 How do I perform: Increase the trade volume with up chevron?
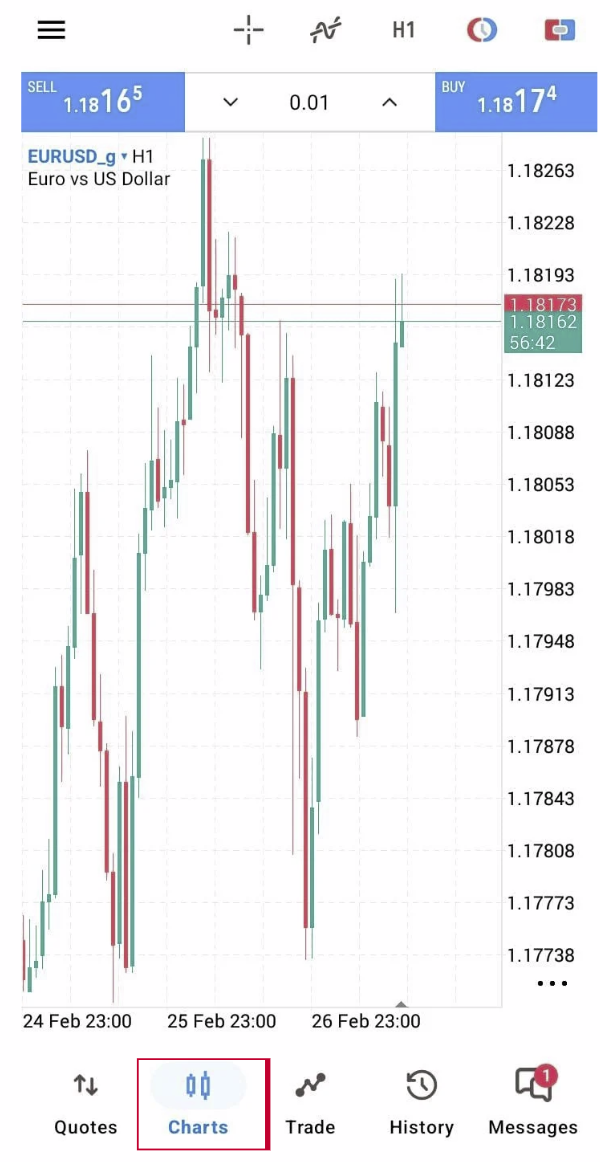tap(390, 102)
